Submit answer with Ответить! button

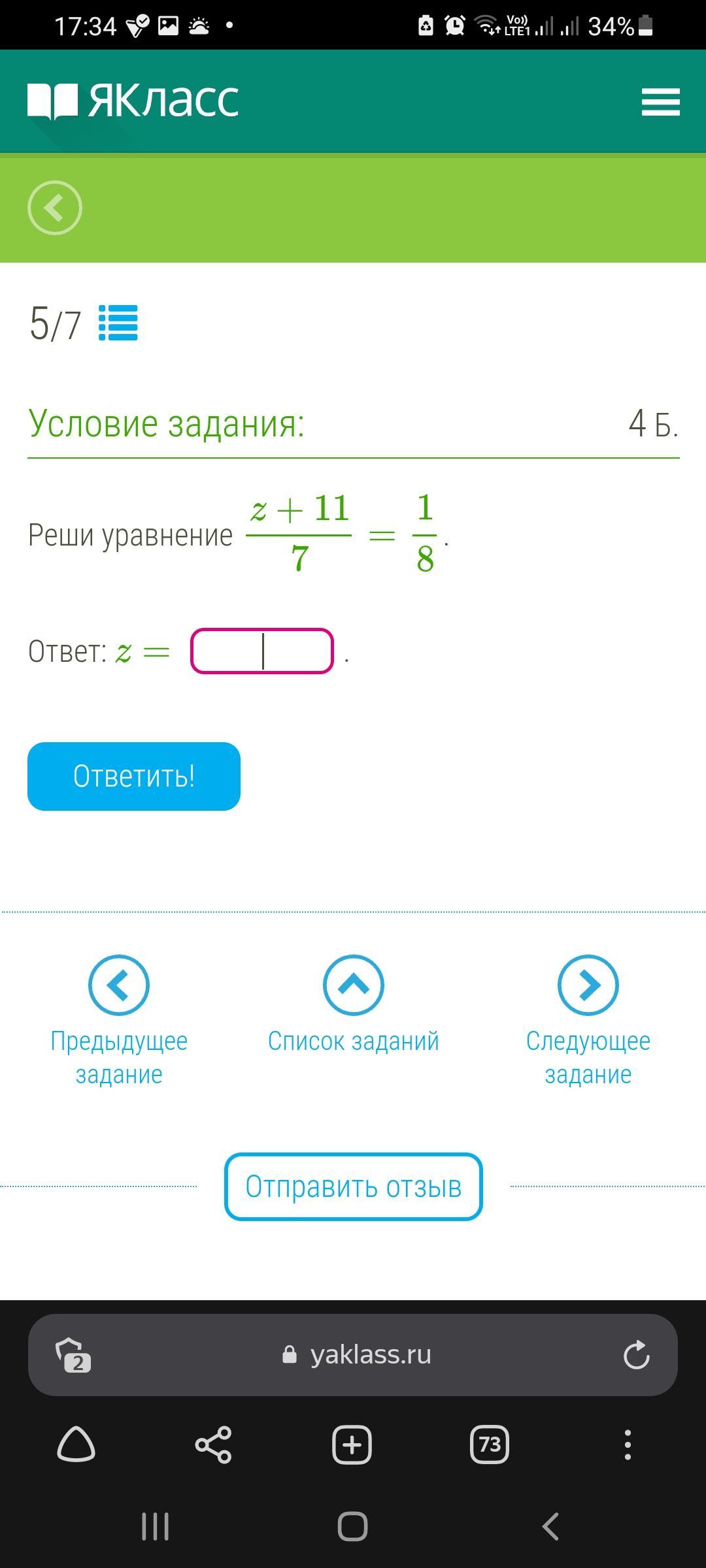(134, 776)
